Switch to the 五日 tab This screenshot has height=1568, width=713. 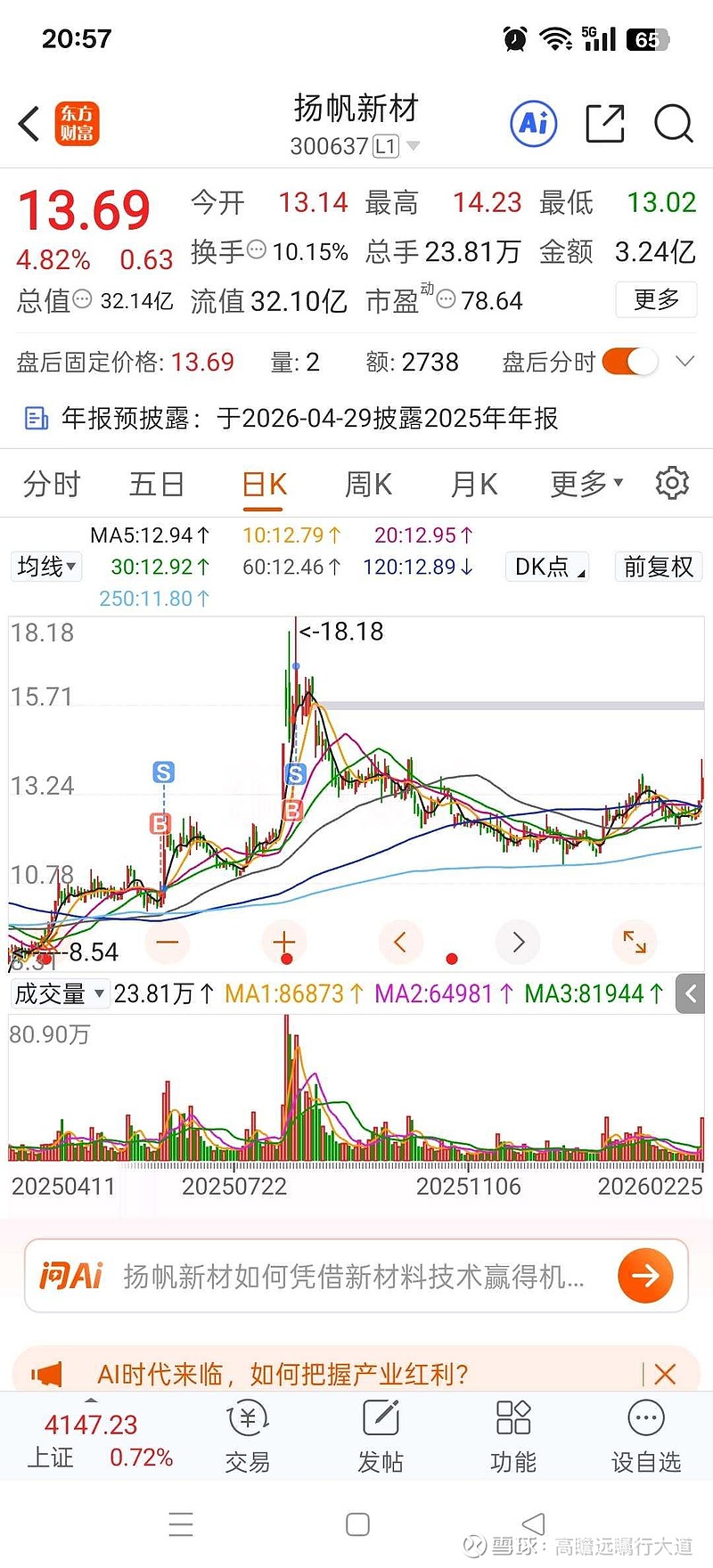157,484
